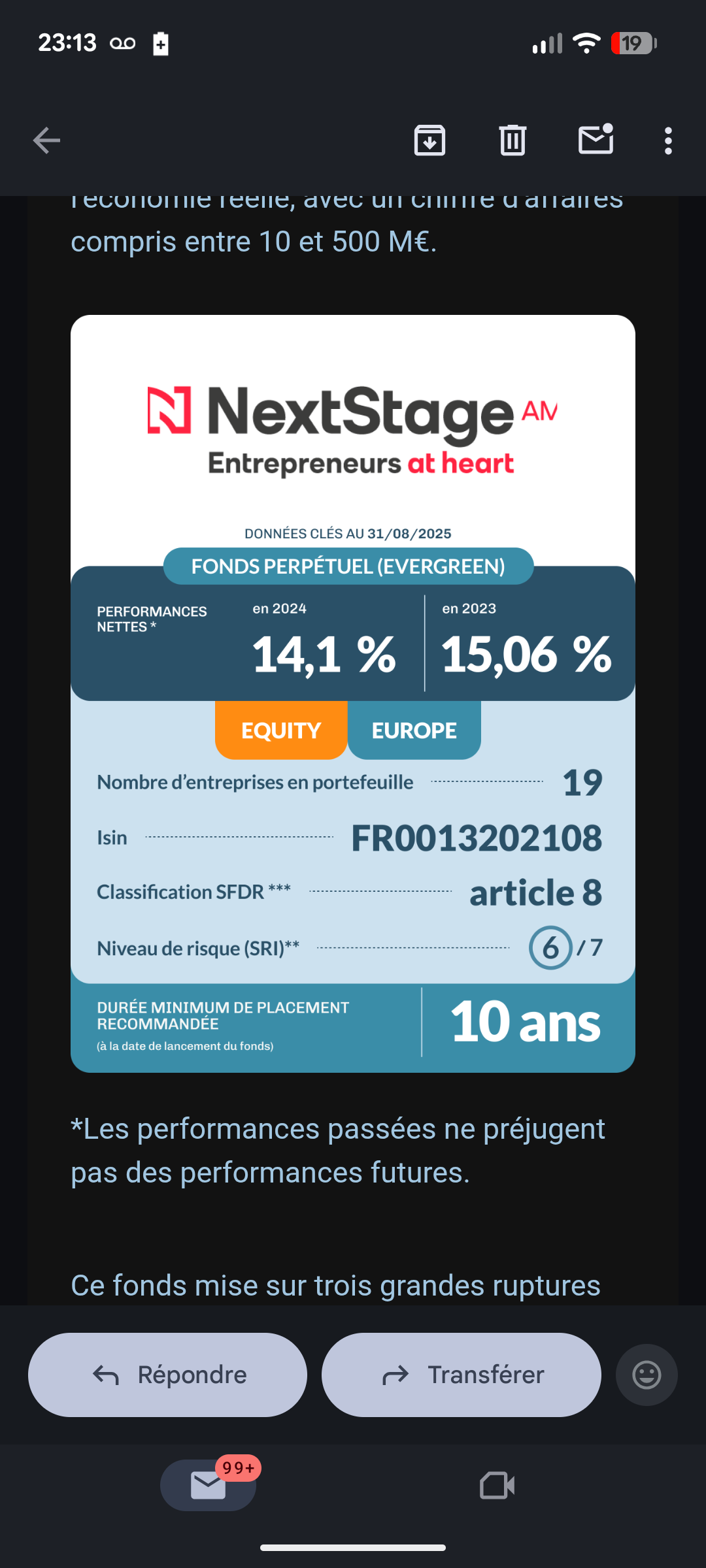
Task: Mark the email as unread
Action: (596, 140)
